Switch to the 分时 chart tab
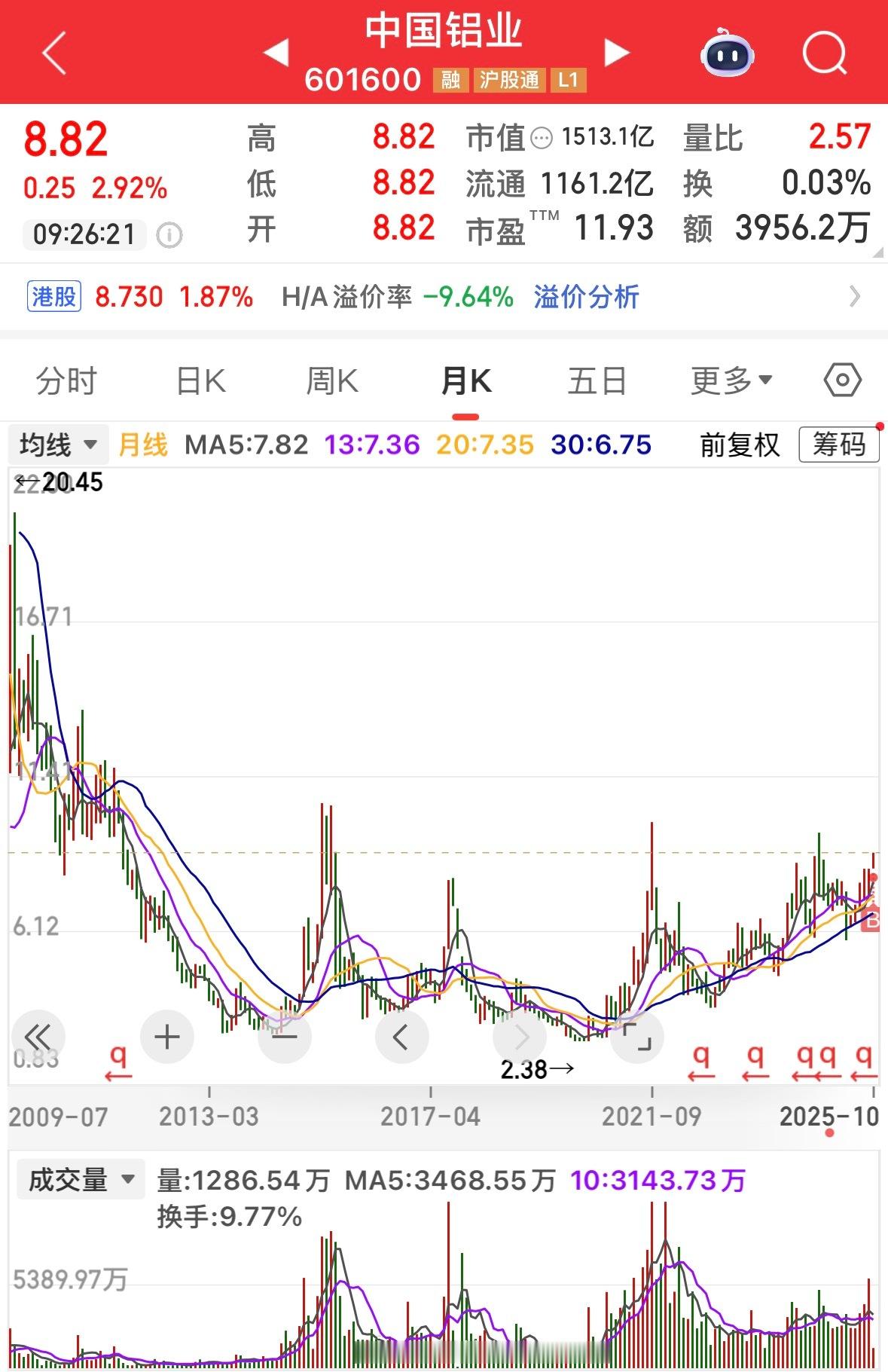Screen dimensions: 888x1372 66,381
